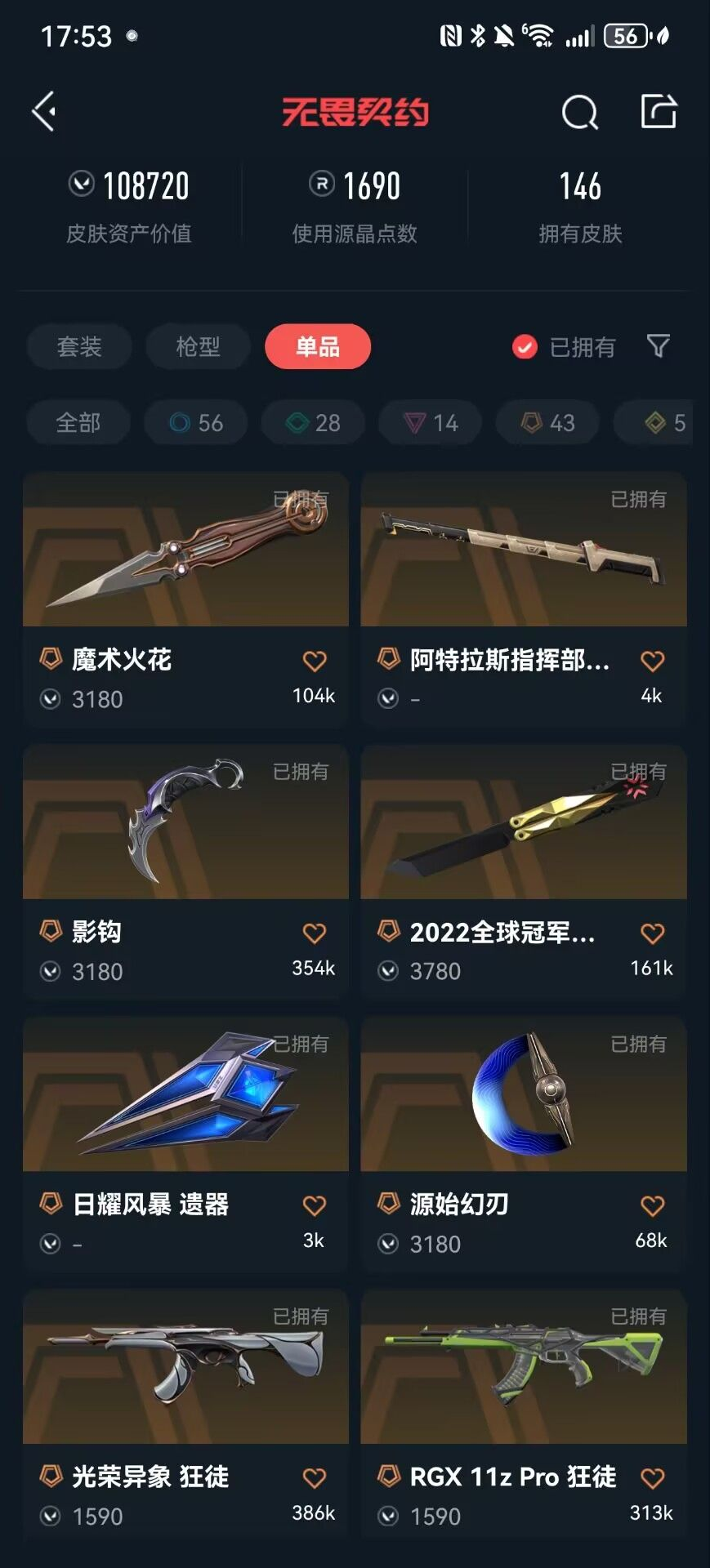This screenshot has height=1568, width=710.
Task: Select the 单品 tab
Action: point(318,346)
